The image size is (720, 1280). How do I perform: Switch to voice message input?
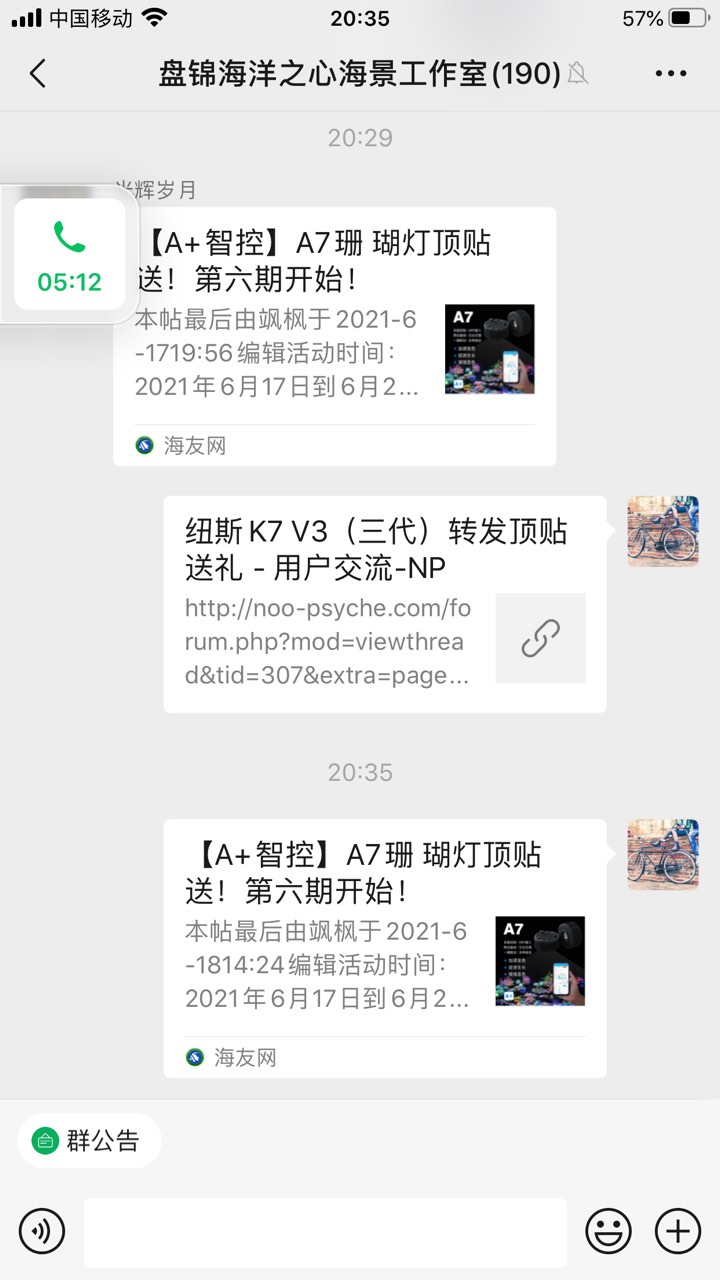[41, 1229]
